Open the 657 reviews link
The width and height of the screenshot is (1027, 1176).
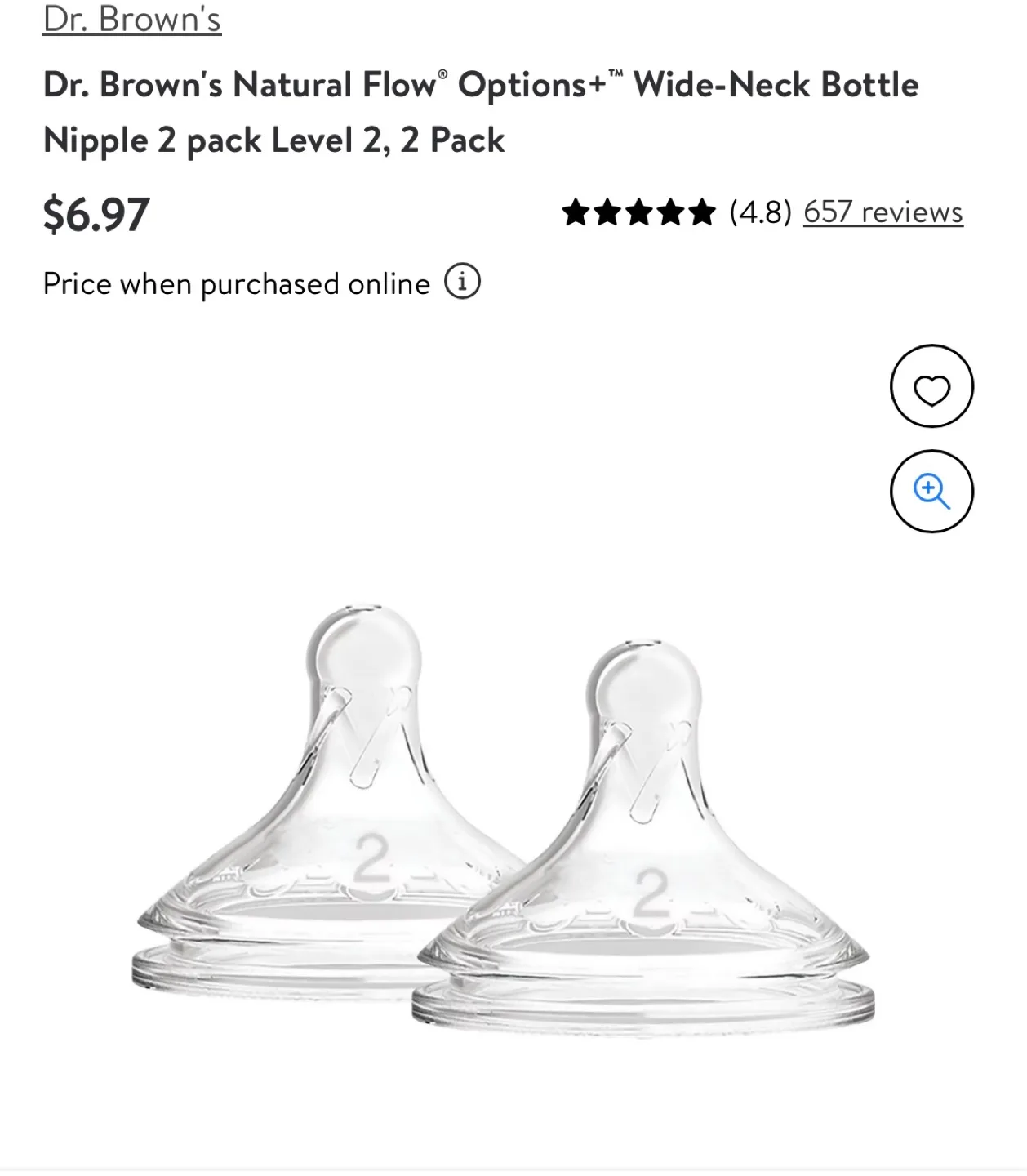coord(883,212)
